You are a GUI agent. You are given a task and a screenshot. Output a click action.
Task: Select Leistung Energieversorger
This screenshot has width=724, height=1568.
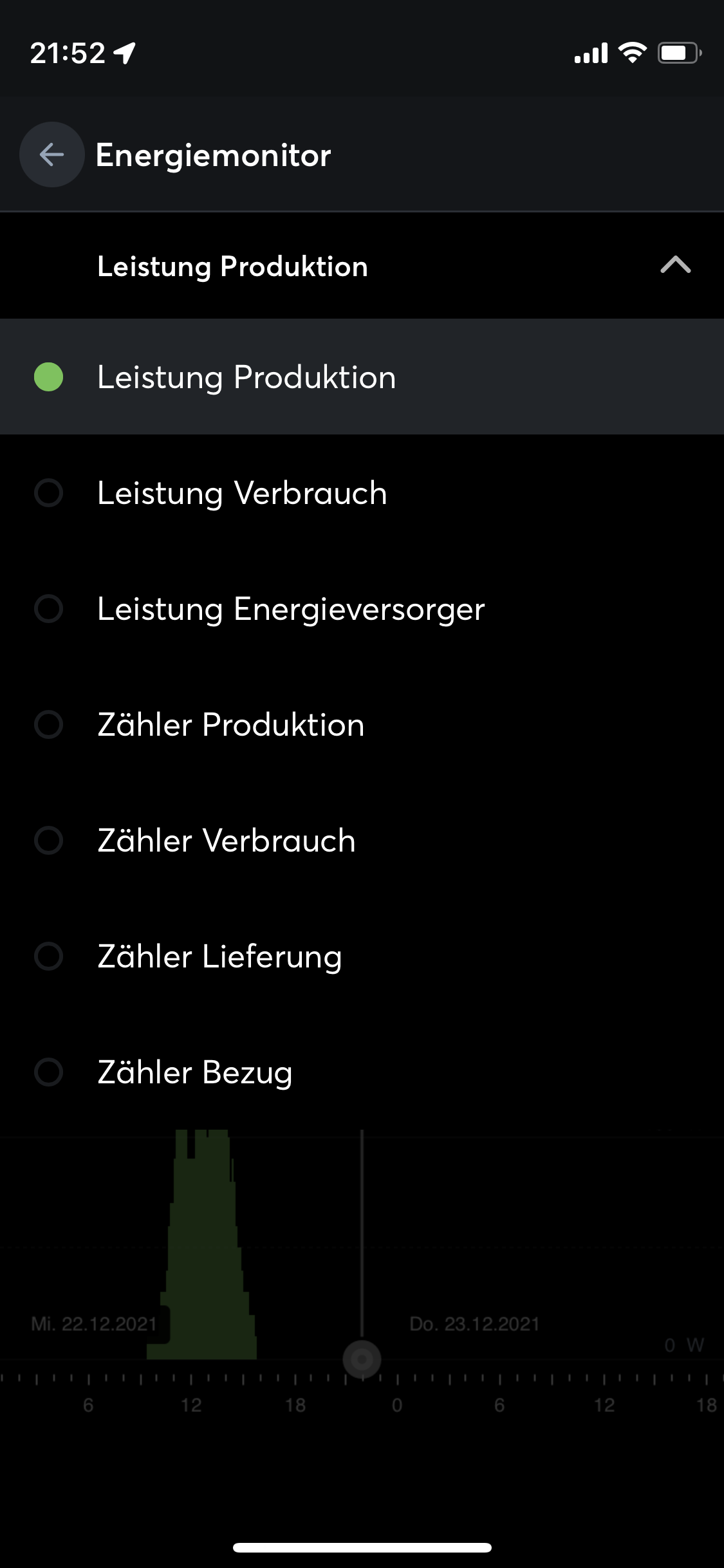(x=290, y=609)
